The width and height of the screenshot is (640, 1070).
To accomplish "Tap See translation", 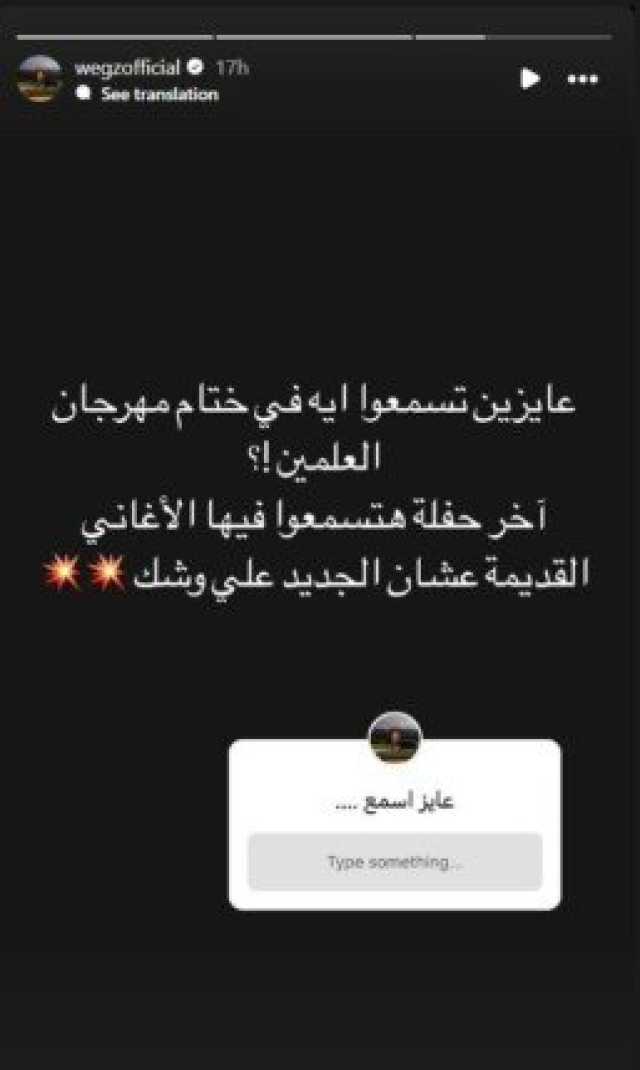I will click(x=160, y=94).
